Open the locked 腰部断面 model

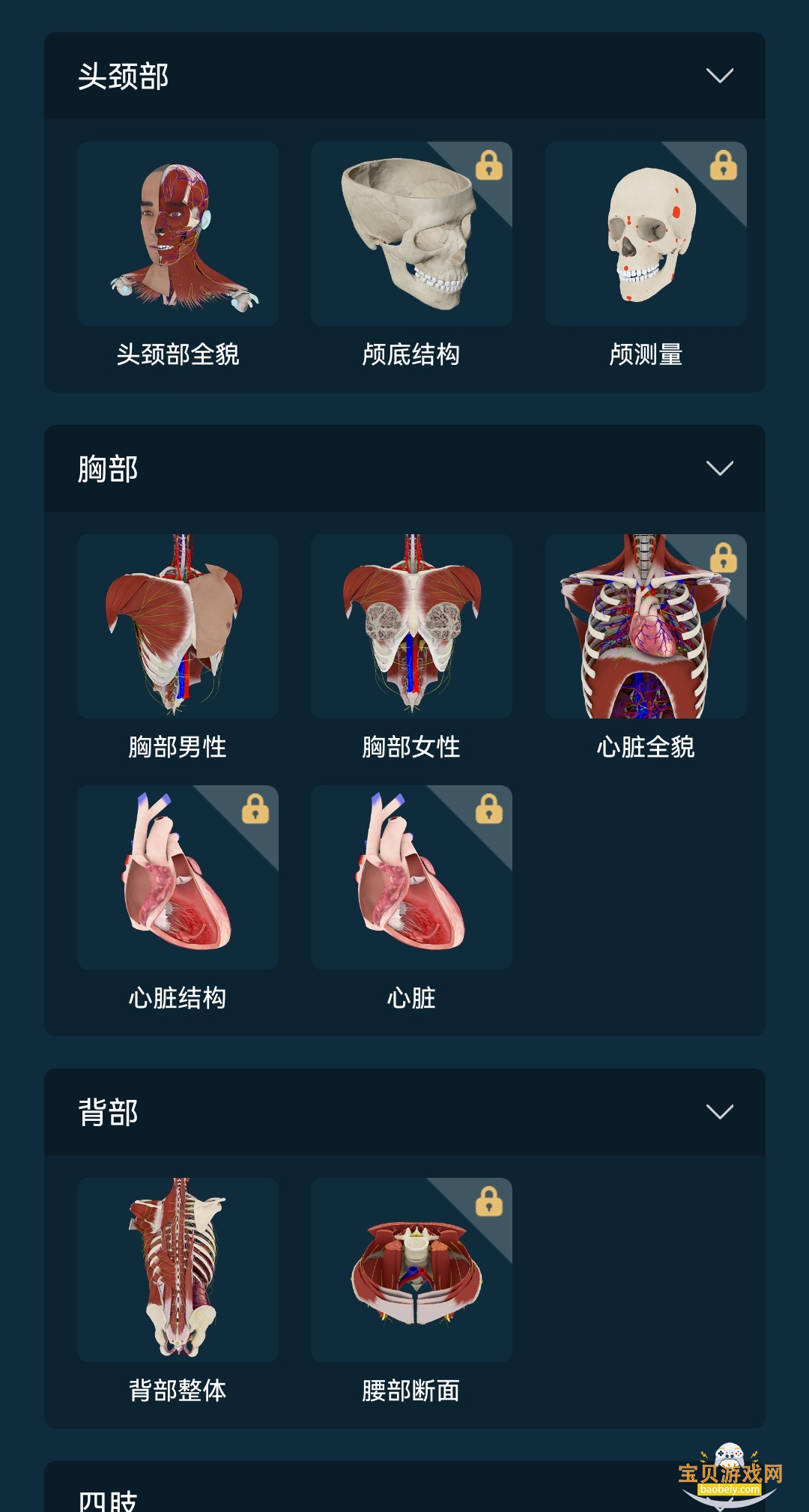(411, 1270)
